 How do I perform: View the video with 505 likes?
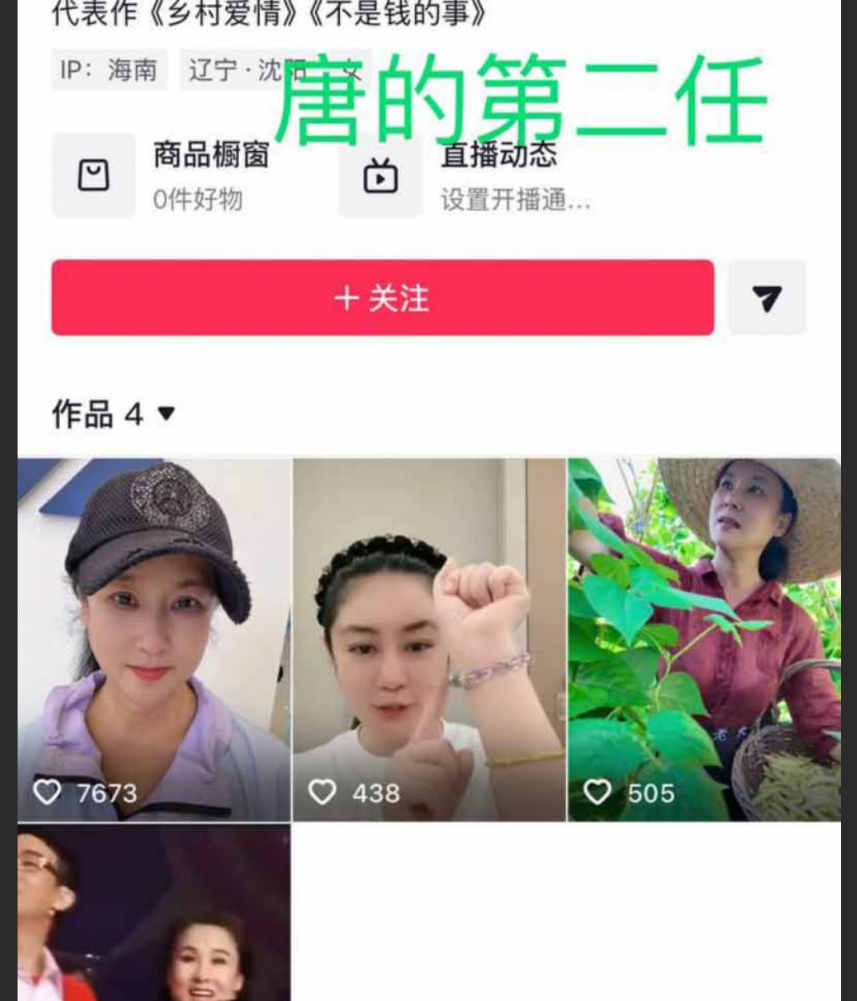click(704, 638)
